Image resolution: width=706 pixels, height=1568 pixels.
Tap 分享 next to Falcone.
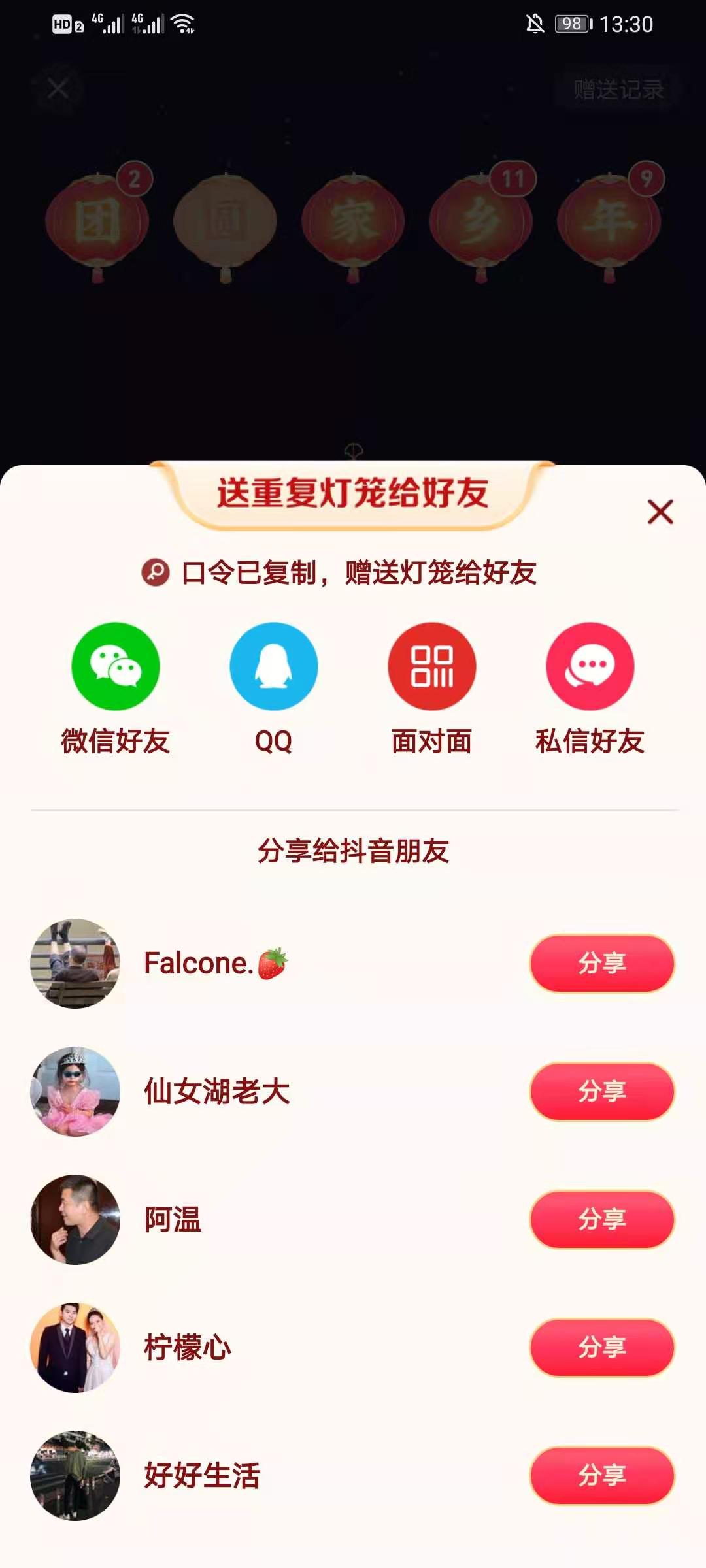601,963
